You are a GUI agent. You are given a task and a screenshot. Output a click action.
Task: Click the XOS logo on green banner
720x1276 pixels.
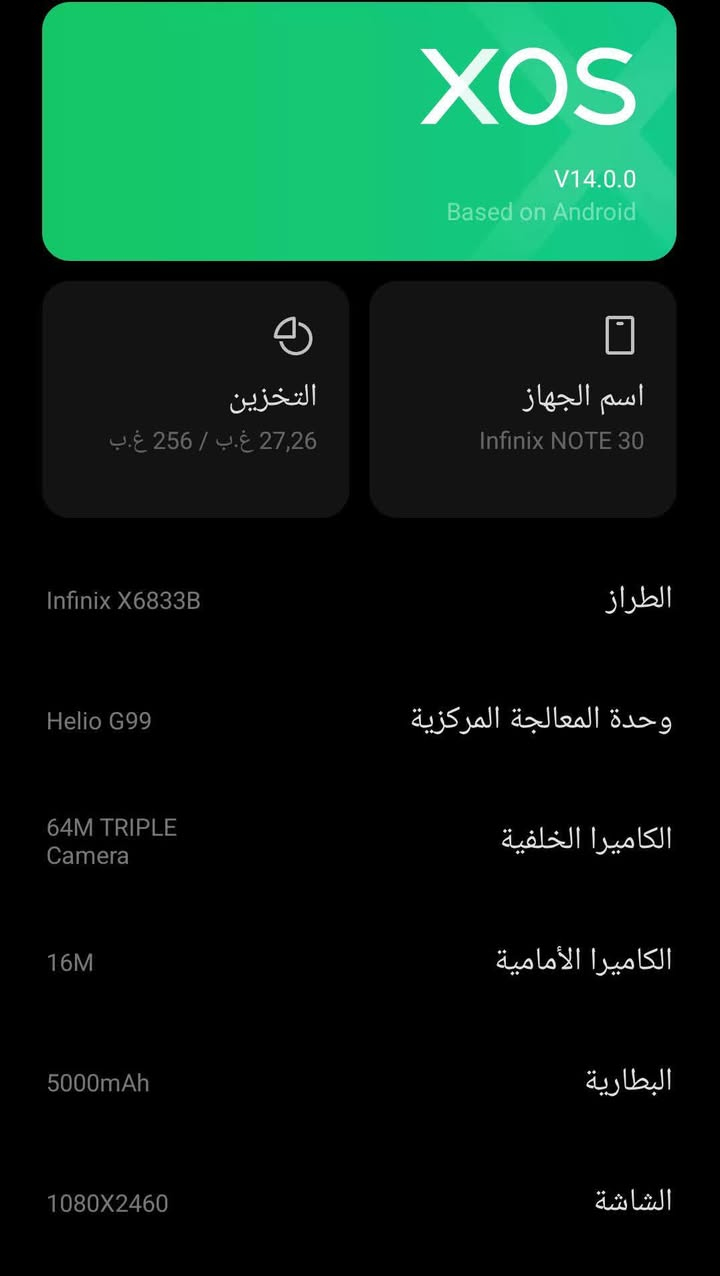[x=535, y=85]
